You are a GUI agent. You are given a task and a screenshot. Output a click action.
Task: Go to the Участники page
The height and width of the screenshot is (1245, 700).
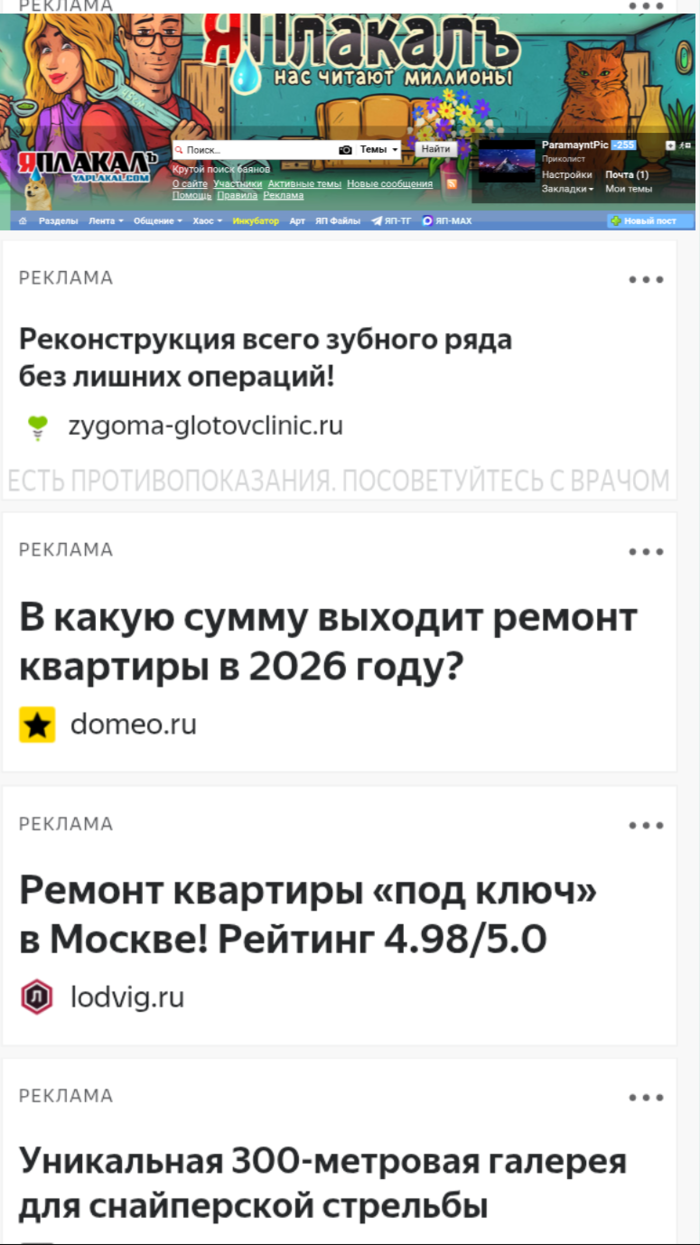(237, 184)
